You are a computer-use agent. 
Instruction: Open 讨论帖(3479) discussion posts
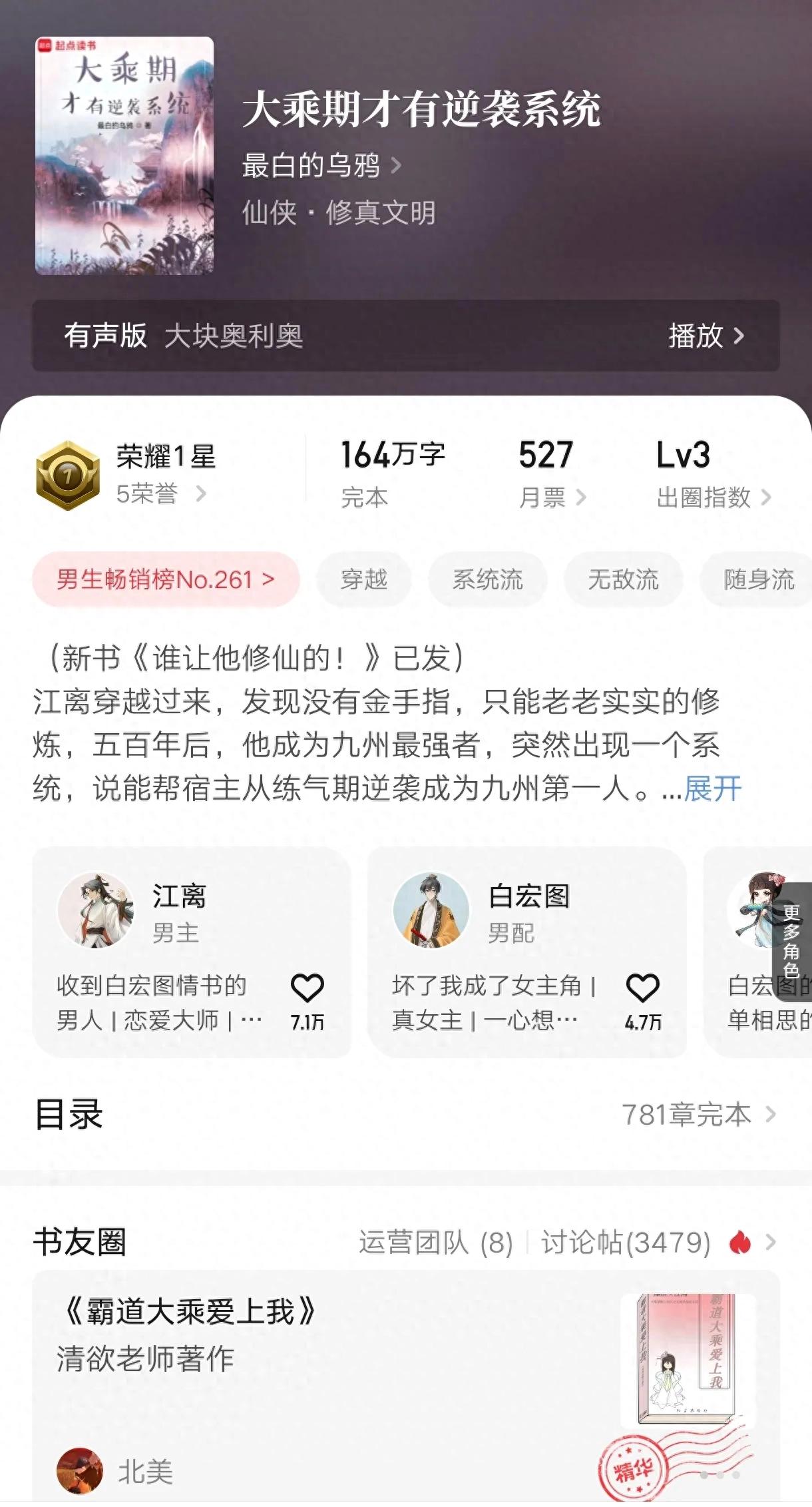[x=626, y=1243]
